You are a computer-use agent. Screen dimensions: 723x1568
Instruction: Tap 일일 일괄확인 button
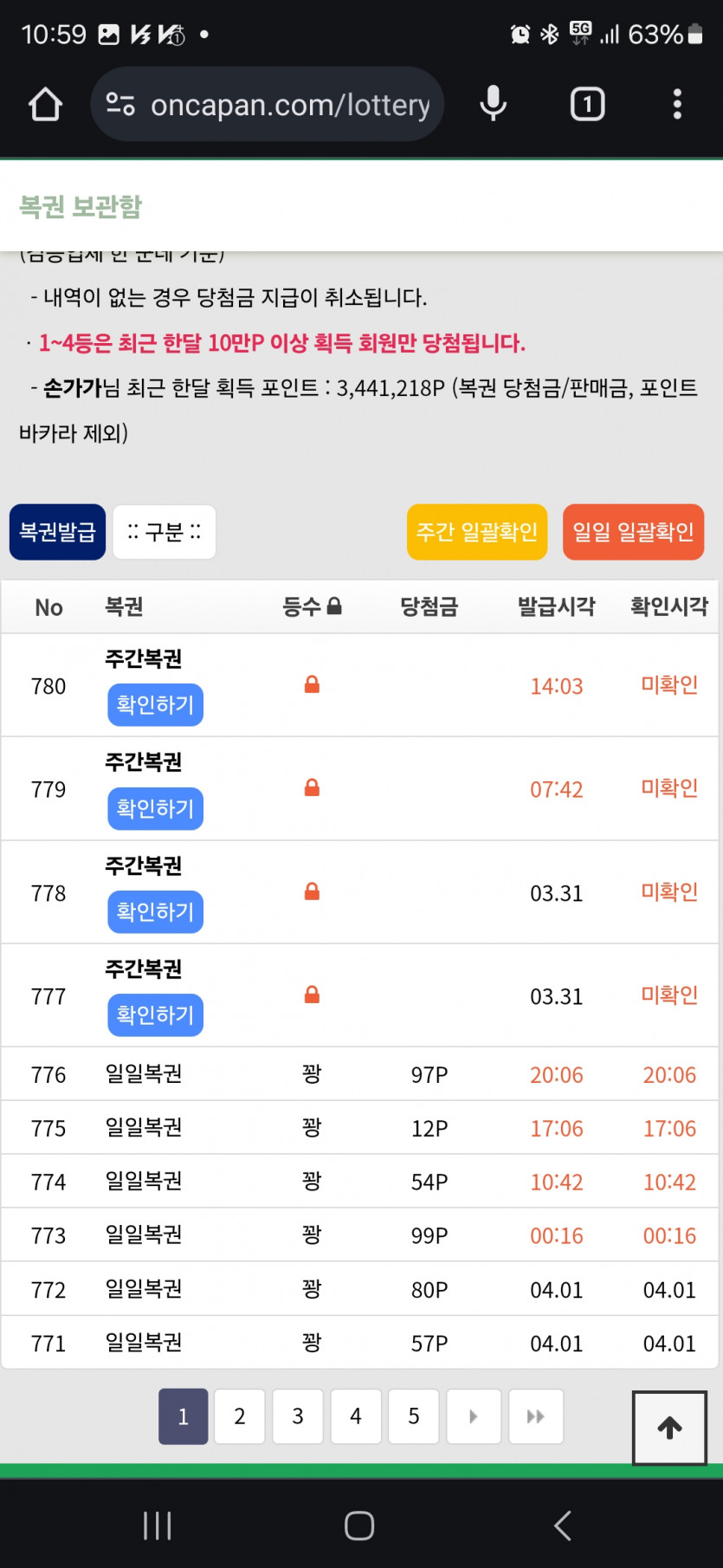tap(633, 532)
